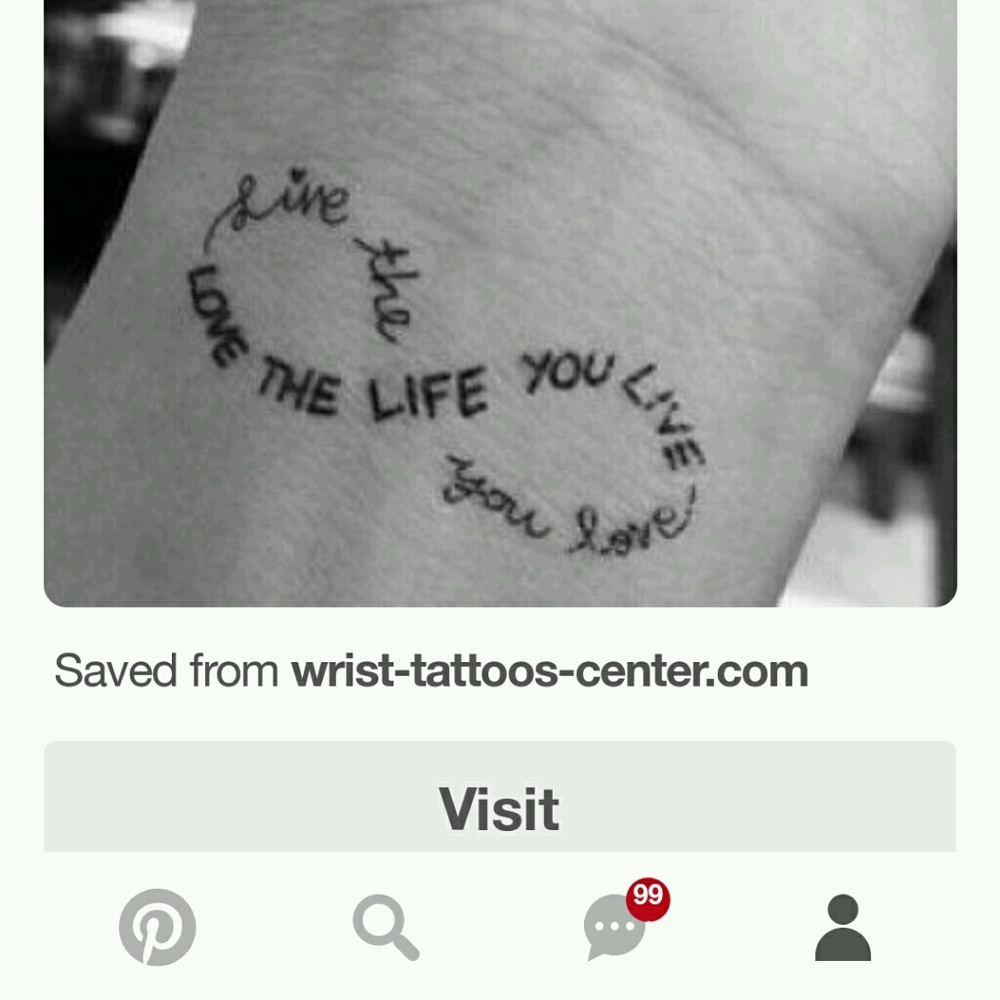Switch to the profile tab
This screenshot has height=1000, width=1000.
(x=843, y=927)
